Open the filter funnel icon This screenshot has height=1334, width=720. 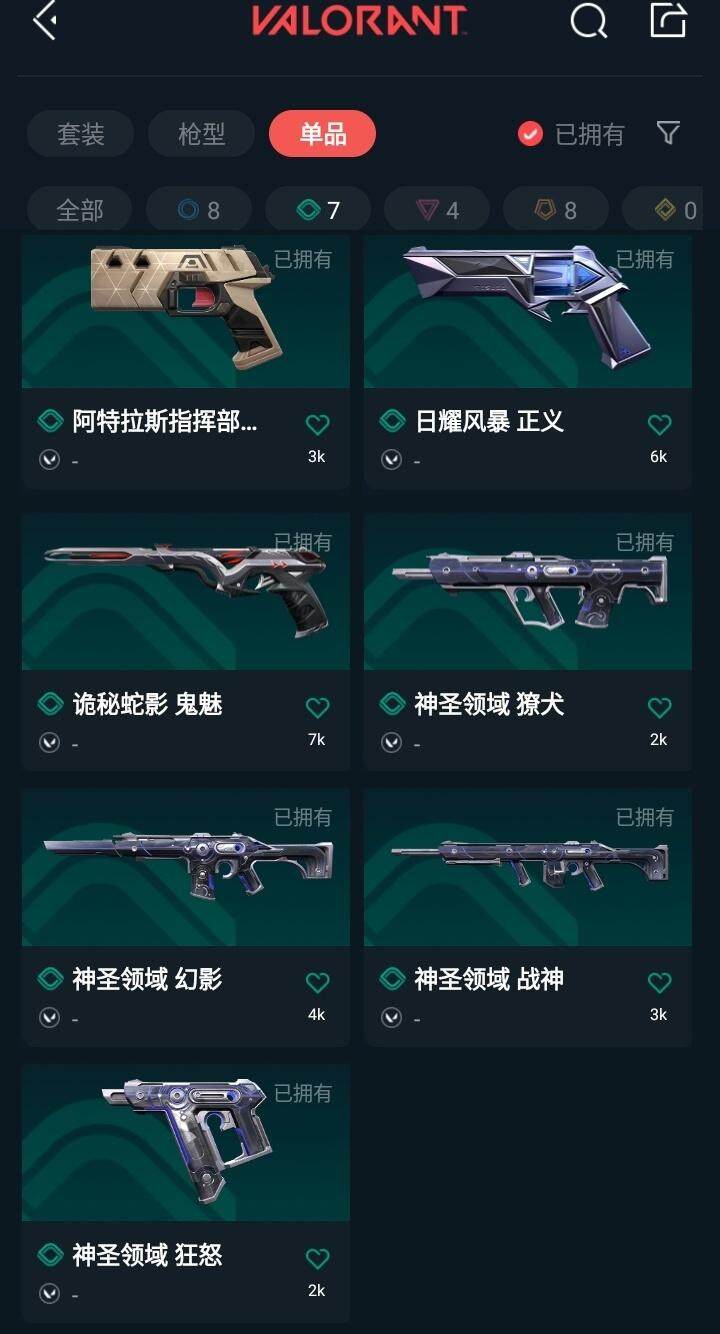[668, 133]
